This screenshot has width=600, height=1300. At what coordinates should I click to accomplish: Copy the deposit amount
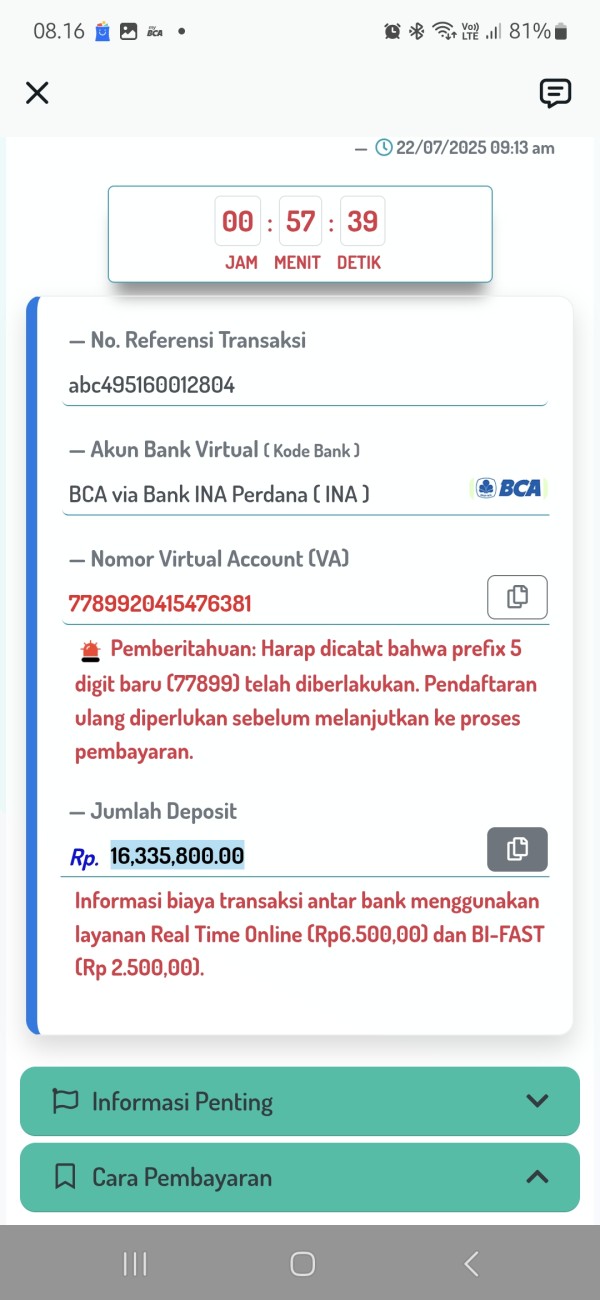pyautogui.click(x=517, y=850)
